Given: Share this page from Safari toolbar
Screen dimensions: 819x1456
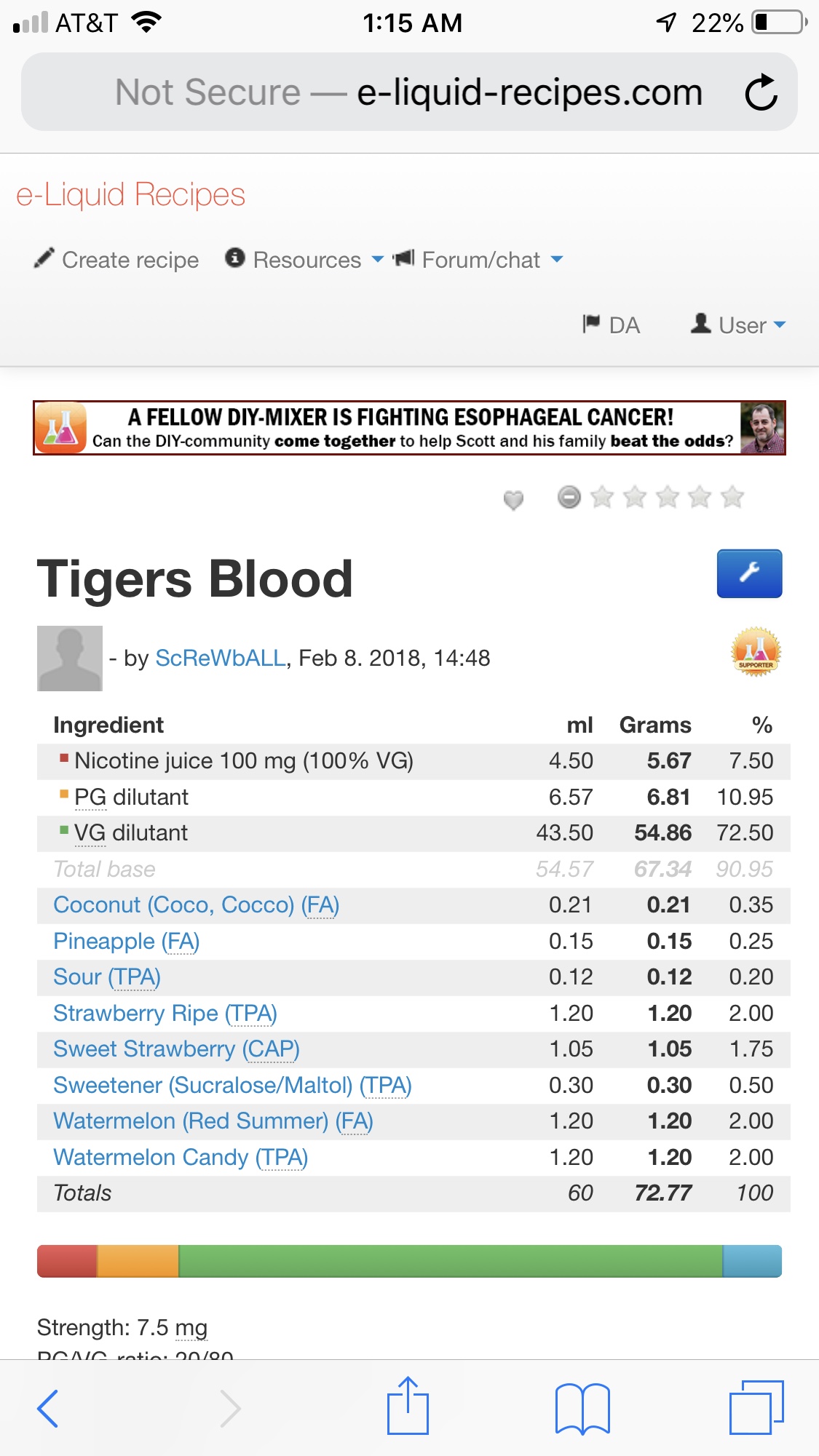Looking at the screenshot, I should [x=408, y=1407].
